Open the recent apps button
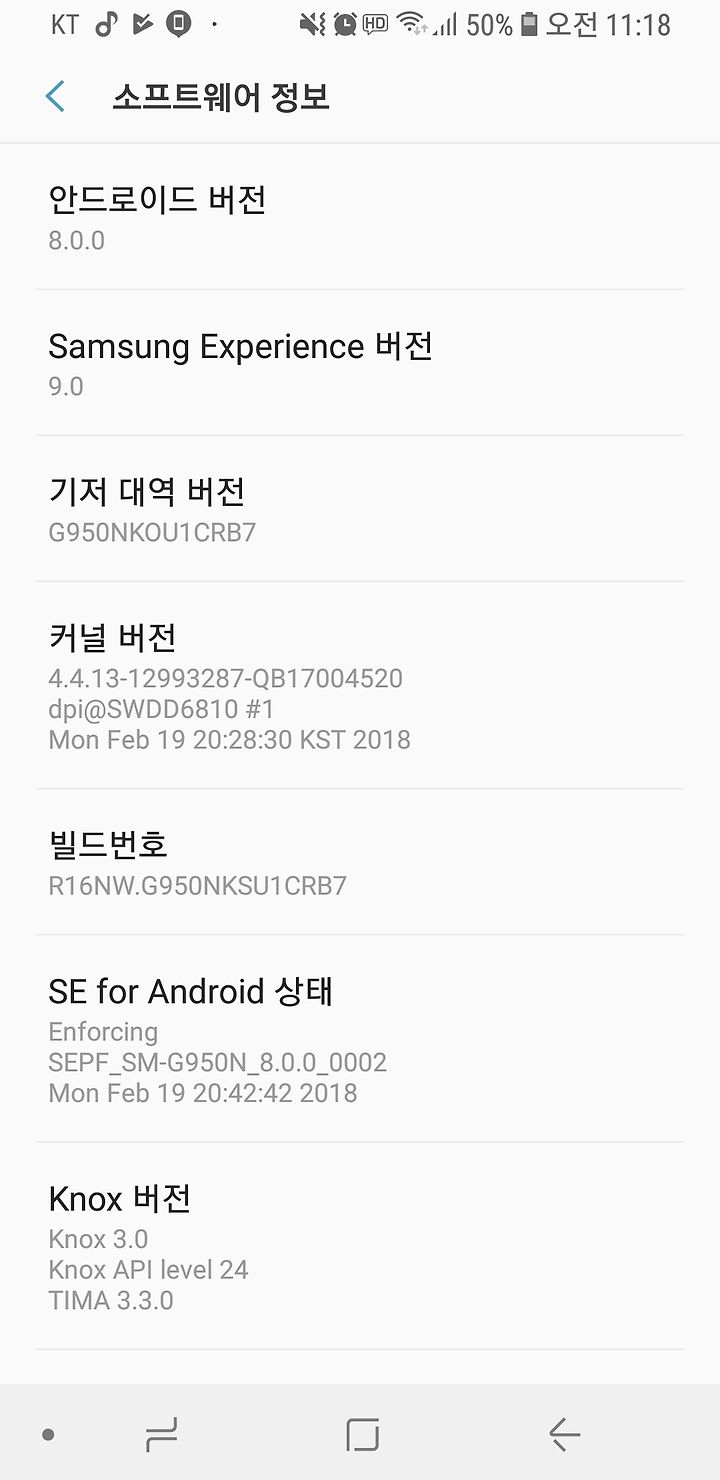 point(161,1435)
